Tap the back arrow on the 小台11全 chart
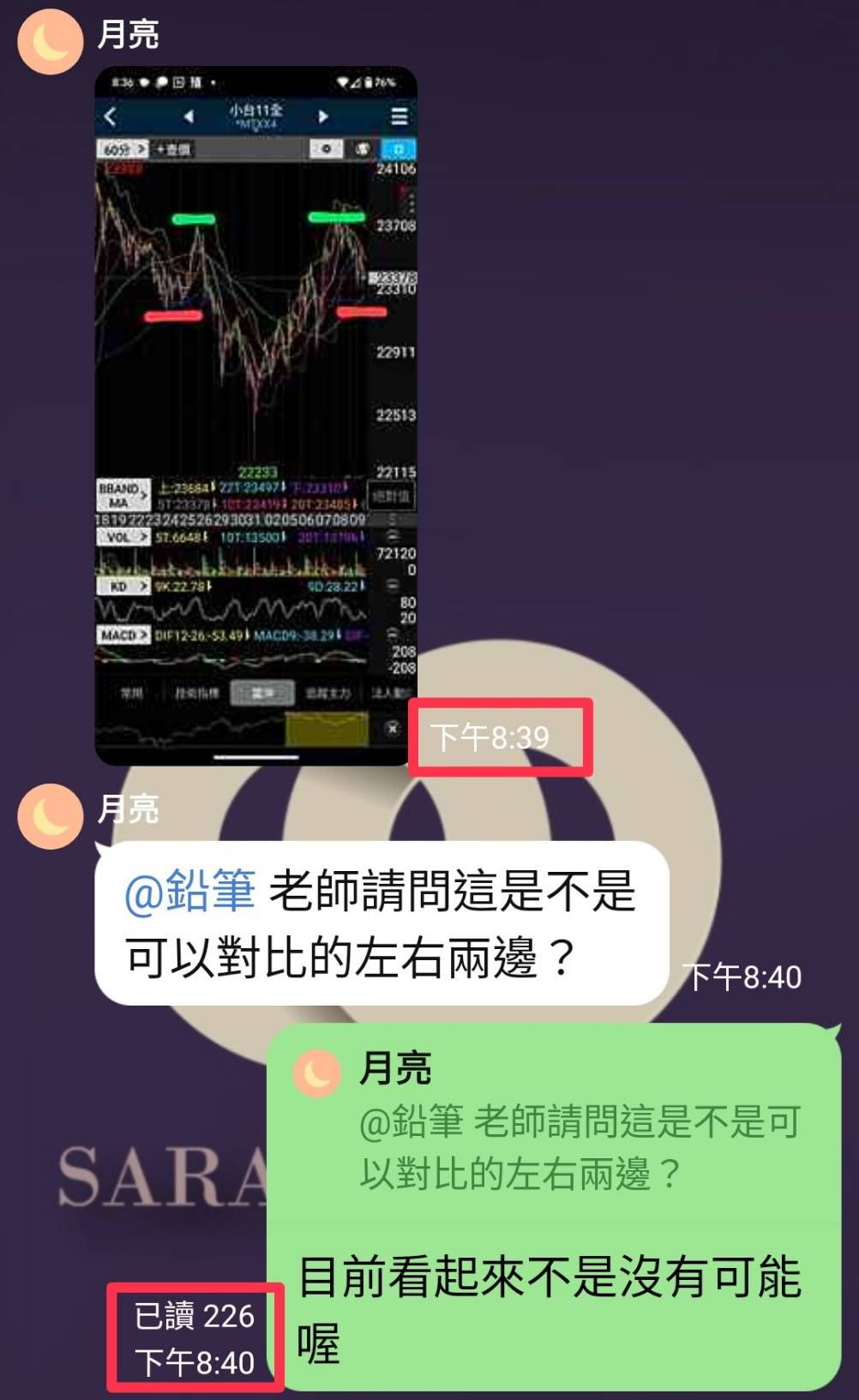 pyautogui.click(x=108, y=117)
